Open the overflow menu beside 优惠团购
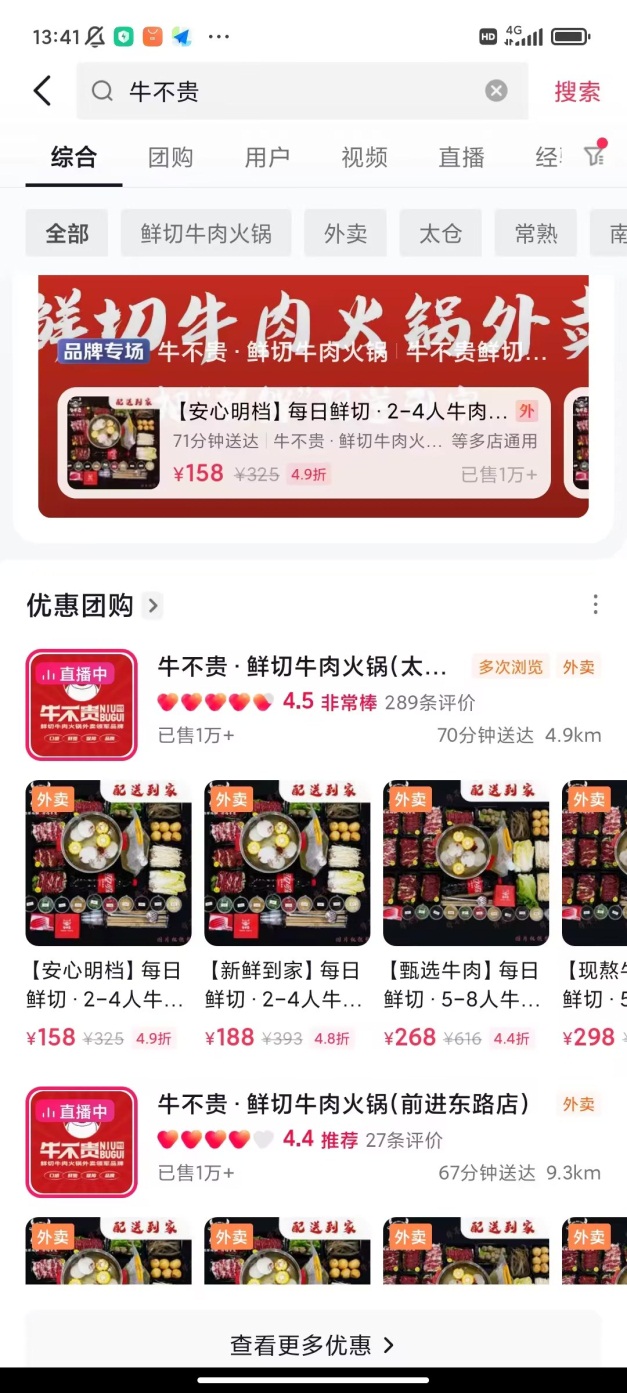 coord(595,605)
